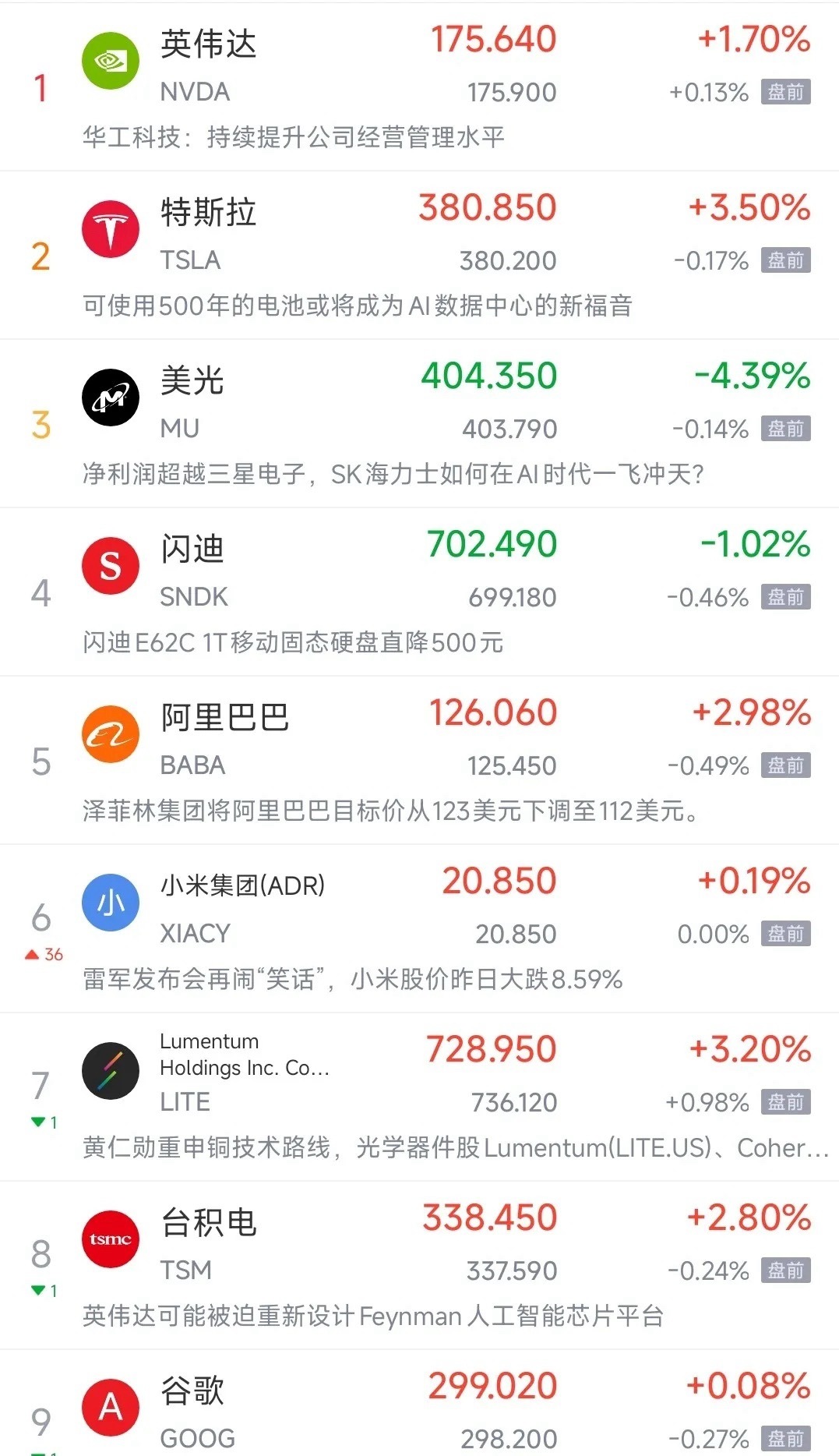Viewport: 839px width, 1456px height.
Task: Click the Alibaba logo icon
Action: [x=110, y=733]
